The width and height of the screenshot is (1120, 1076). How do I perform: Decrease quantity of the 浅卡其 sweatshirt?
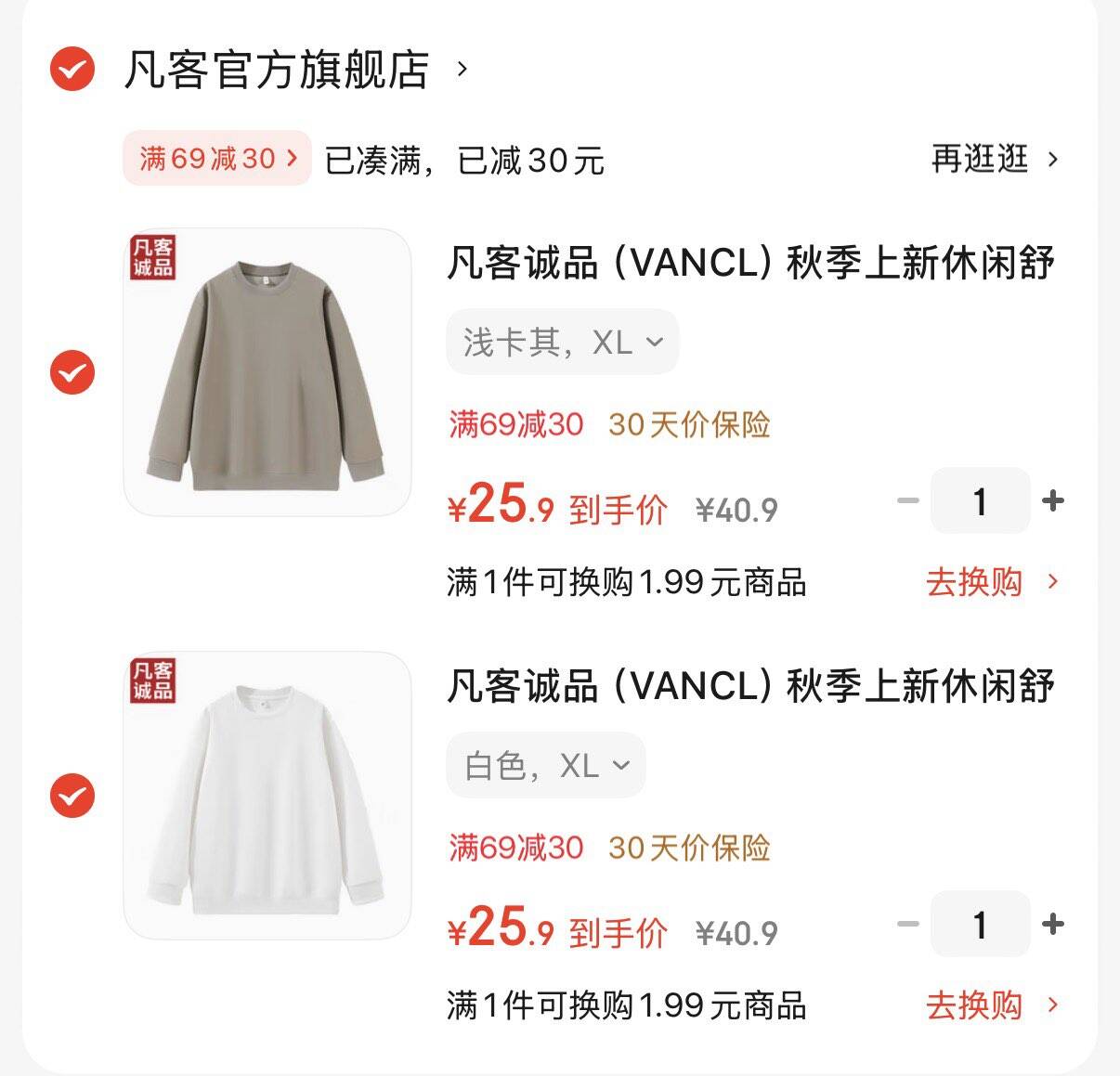(x=907, y=501)
